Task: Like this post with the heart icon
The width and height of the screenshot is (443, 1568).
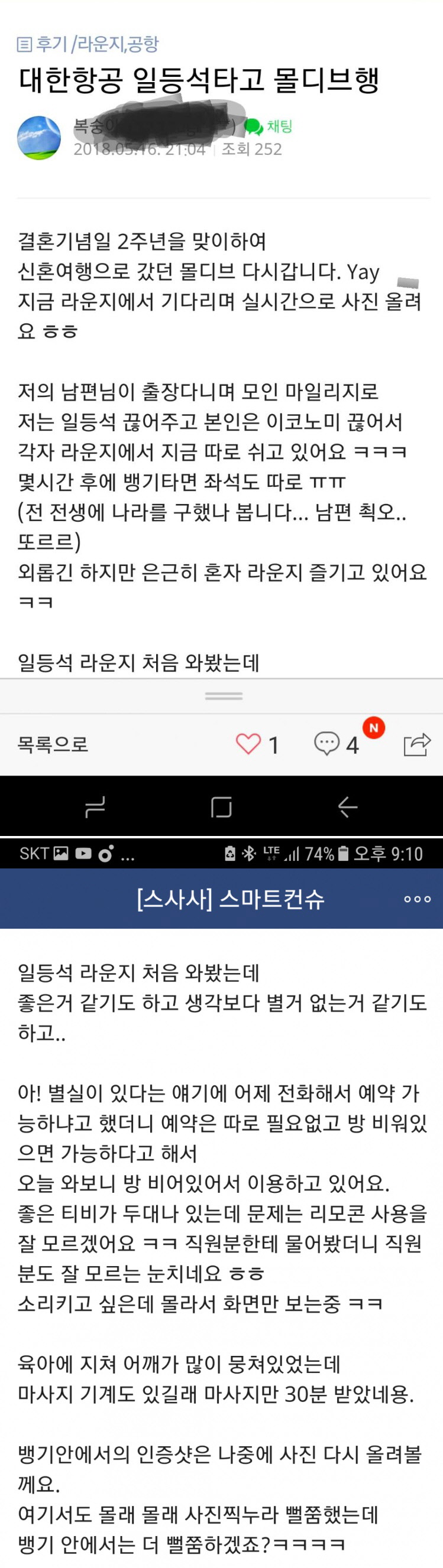Action: pos(248,744)
